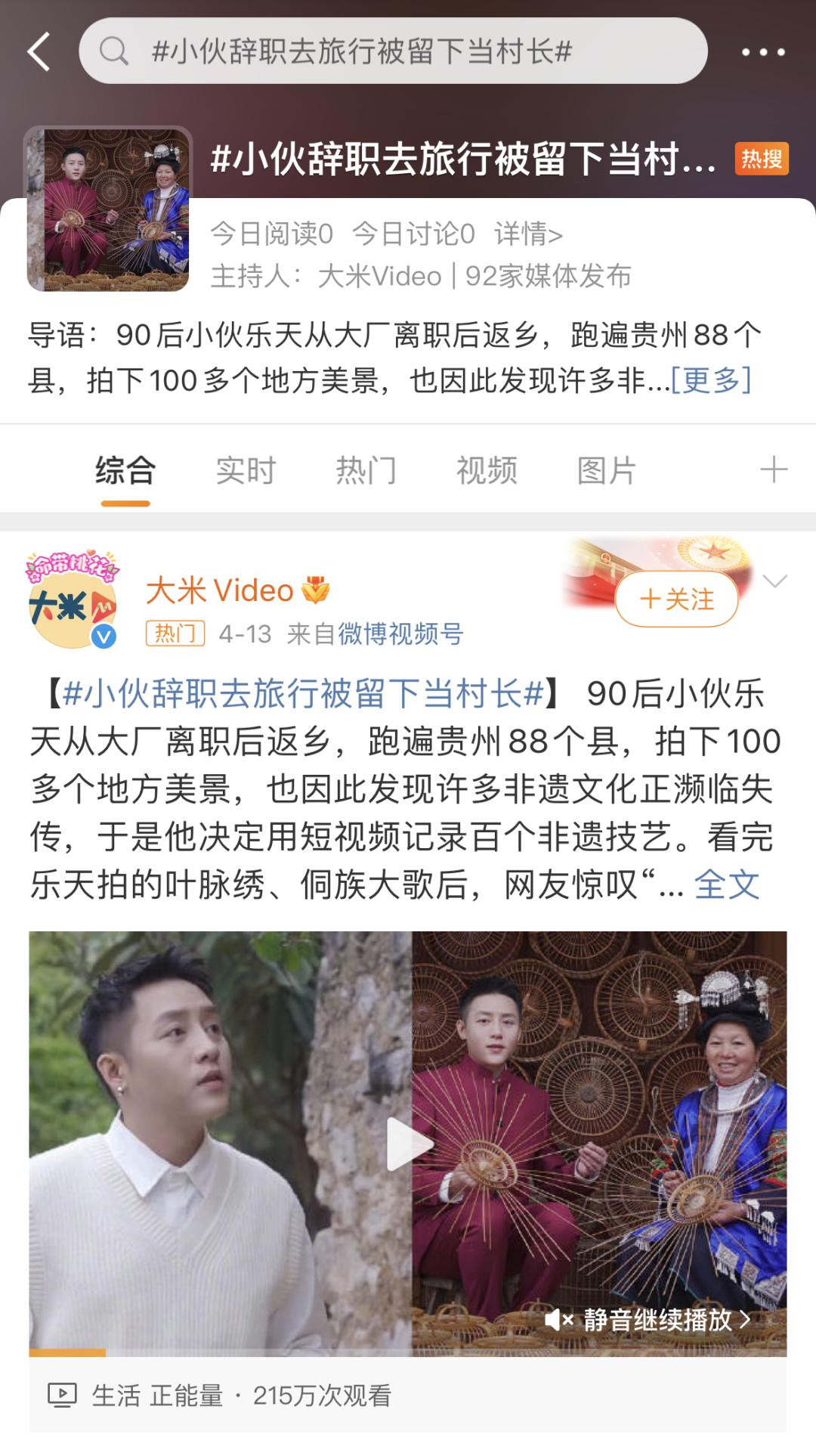Open the 微博视频号 source link

click(400, 634)
